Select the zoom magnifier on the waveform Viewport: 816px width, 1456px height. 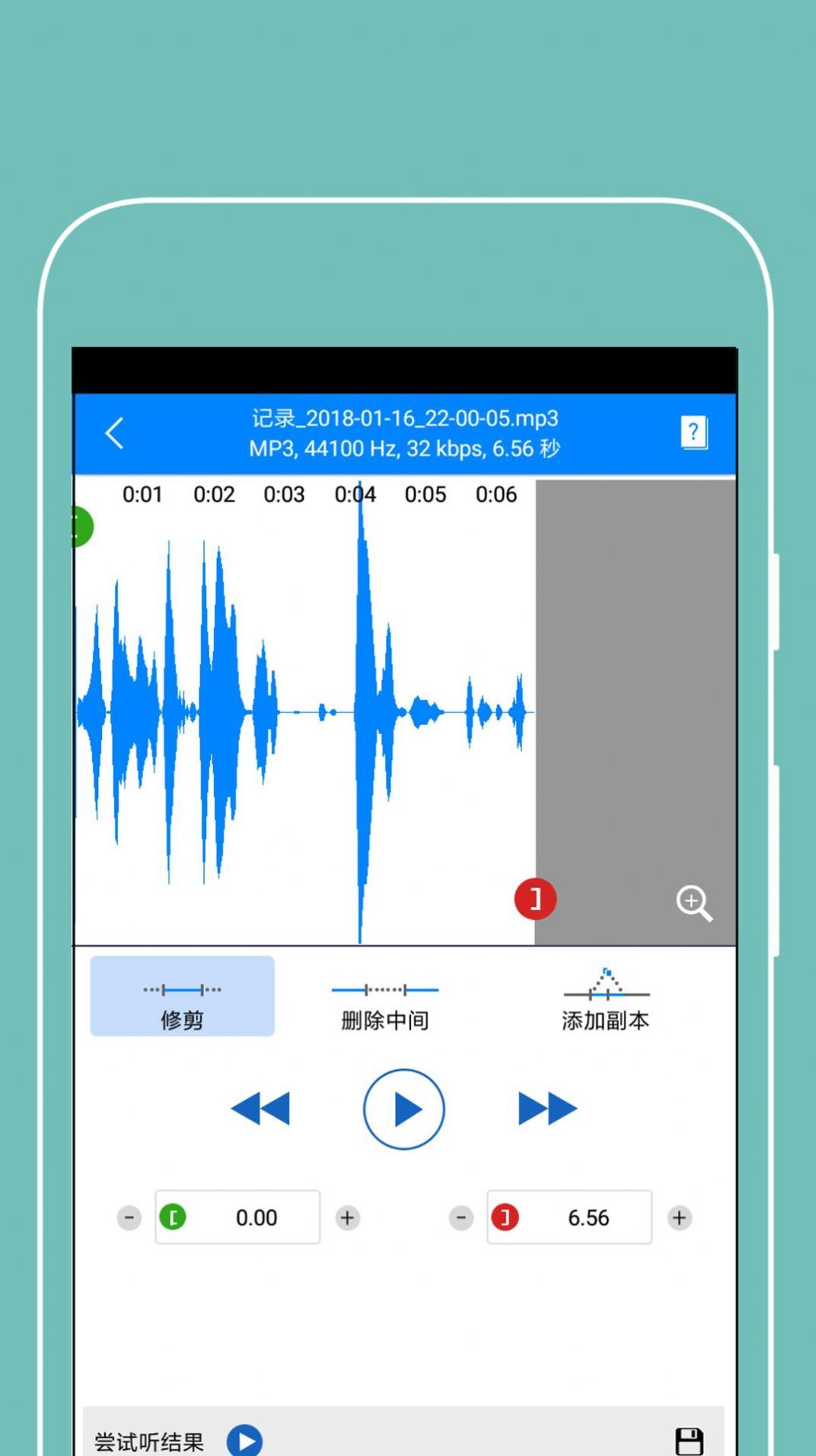pyautogui.click(x=693, y=903)
